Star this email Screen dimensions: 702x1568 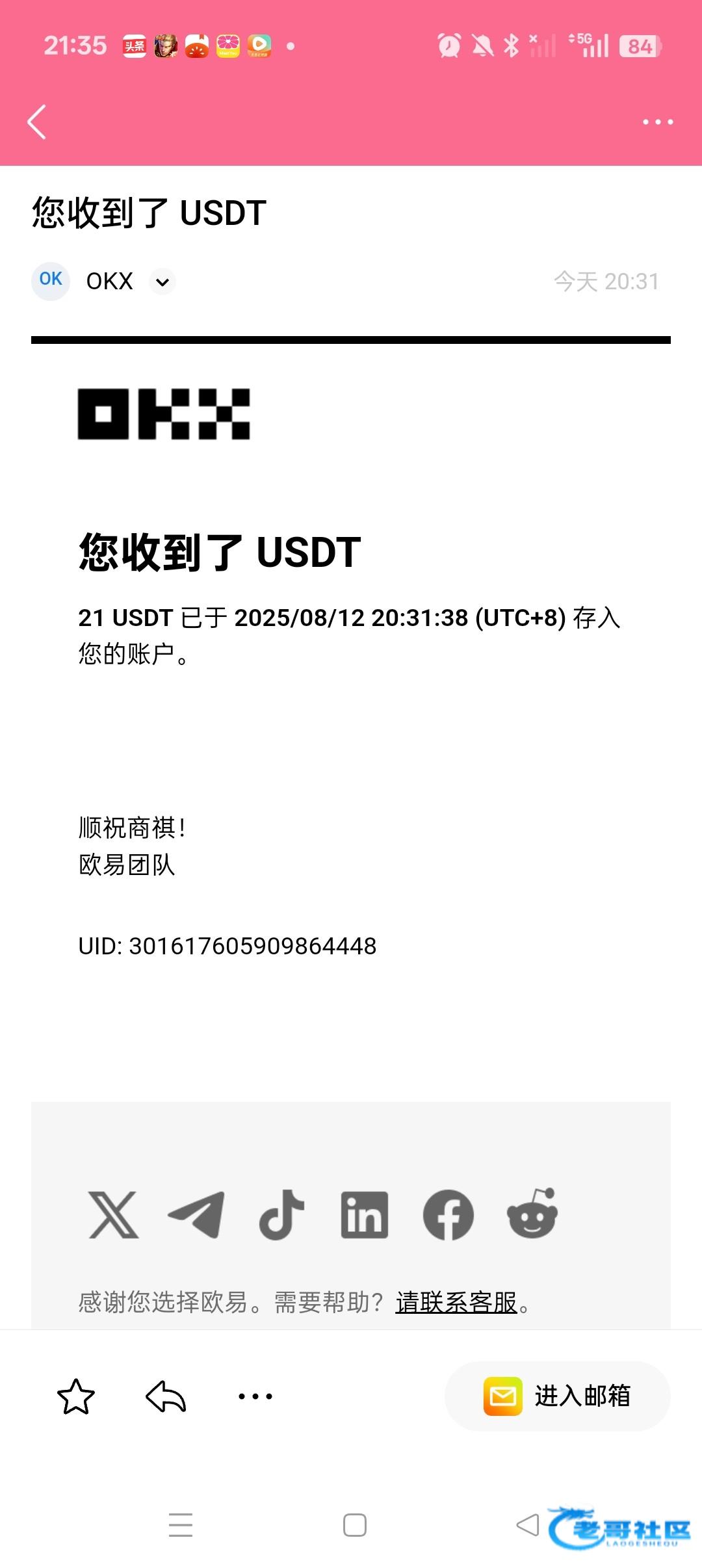coord(76,1396)
